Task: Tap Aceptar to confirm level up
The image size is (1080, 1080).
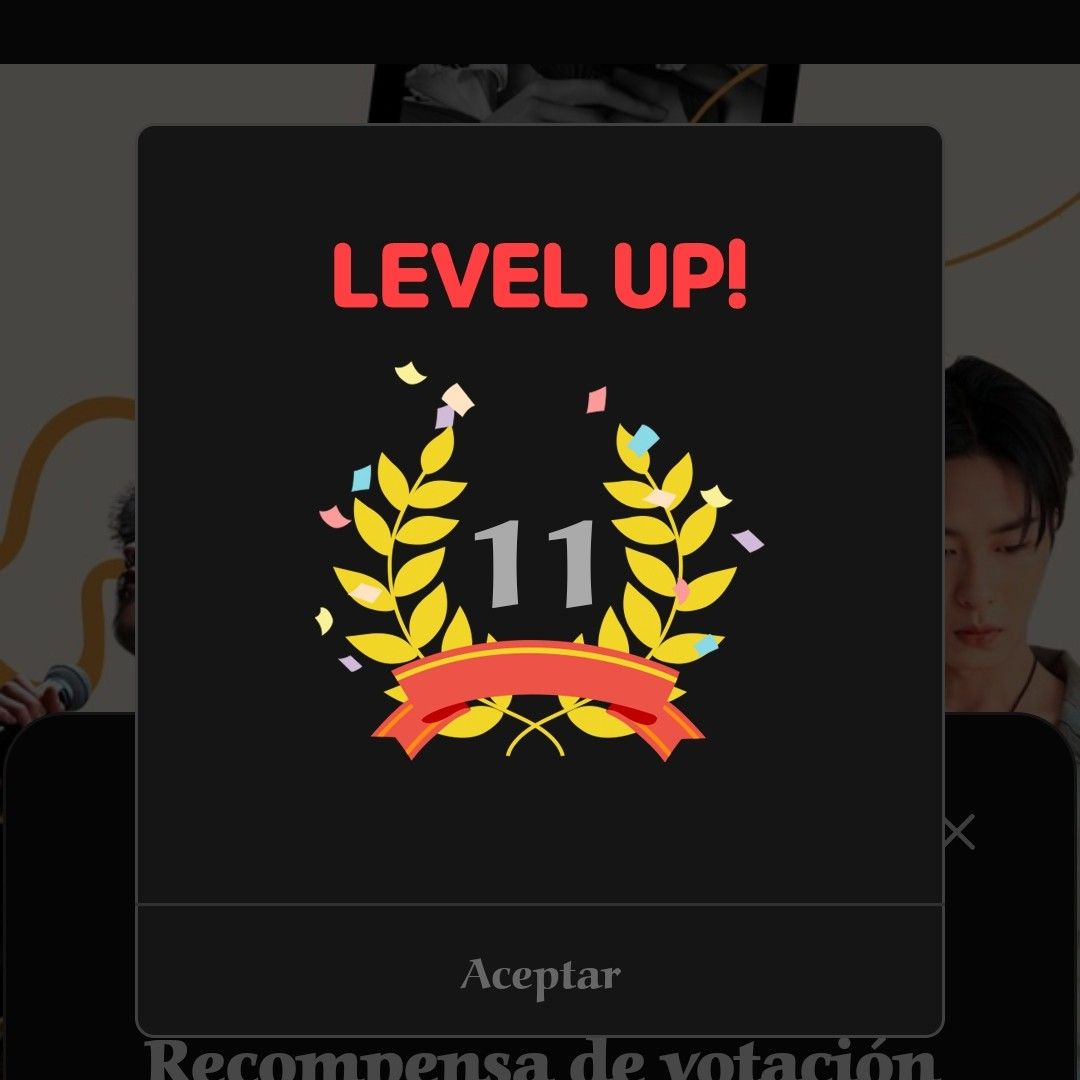Action: click(x=540, y=974)
